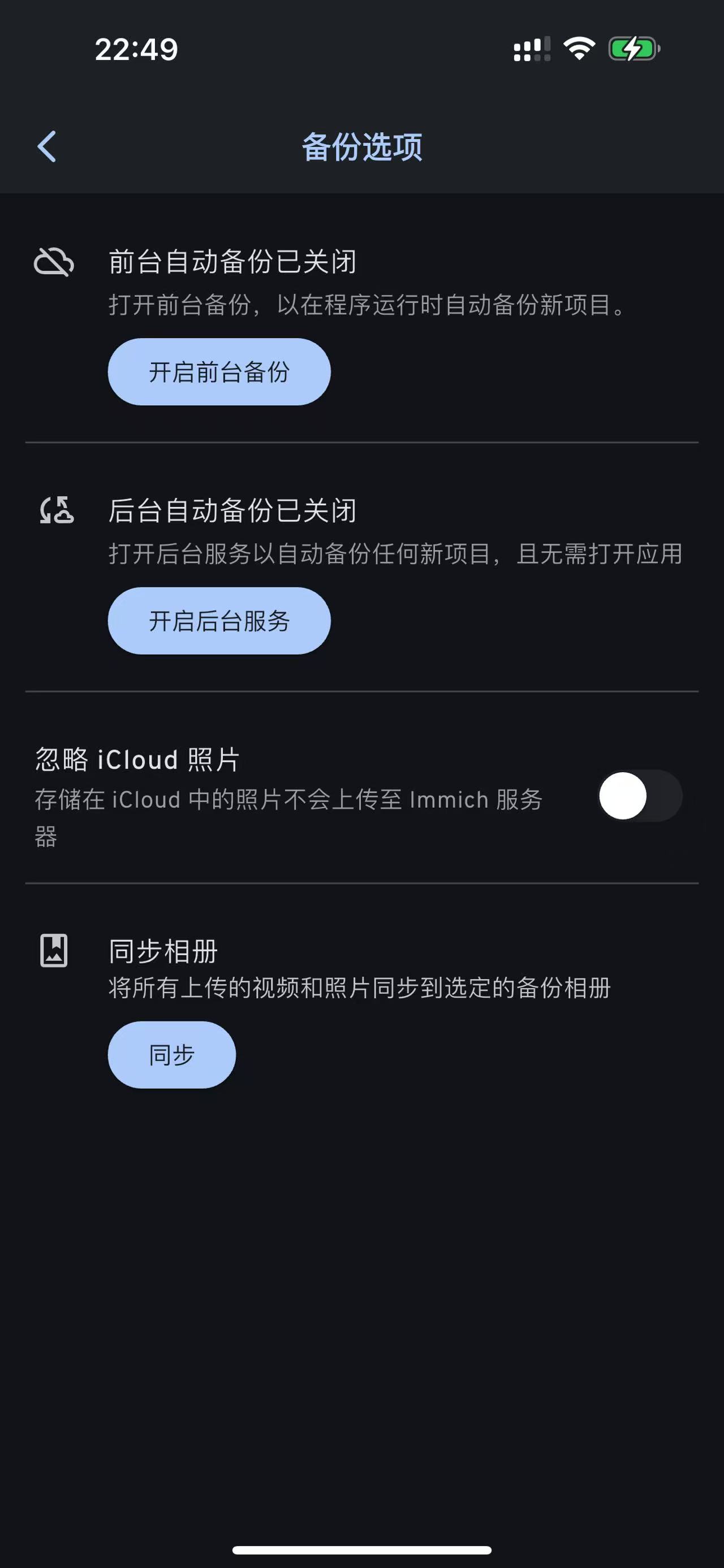Toggle the 忽略 iCloud 照片 switch
The image size is (724, 1568).
(640, 796)
